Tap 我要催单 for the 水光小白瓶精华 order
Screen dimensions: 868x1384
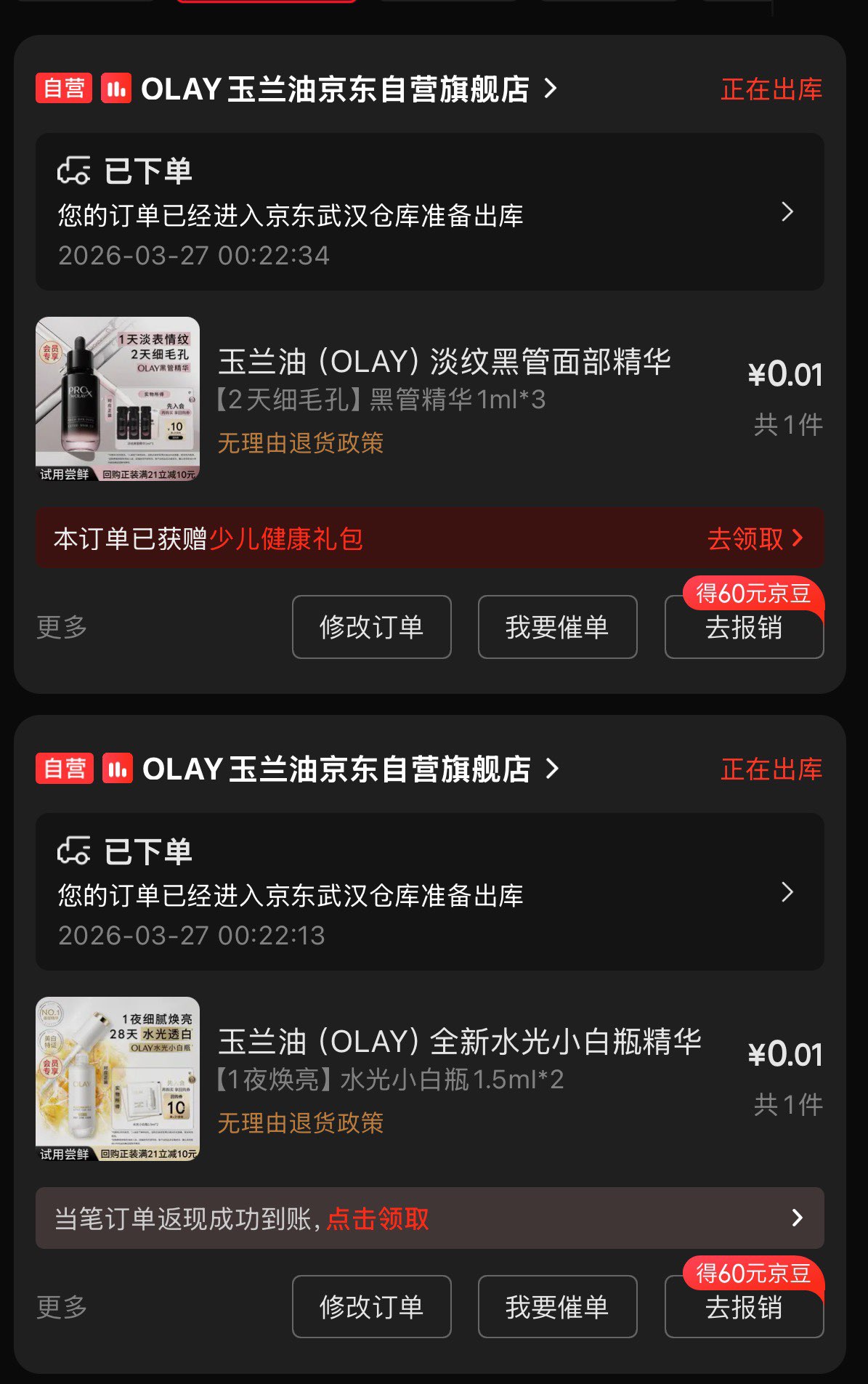[557, 1307]
